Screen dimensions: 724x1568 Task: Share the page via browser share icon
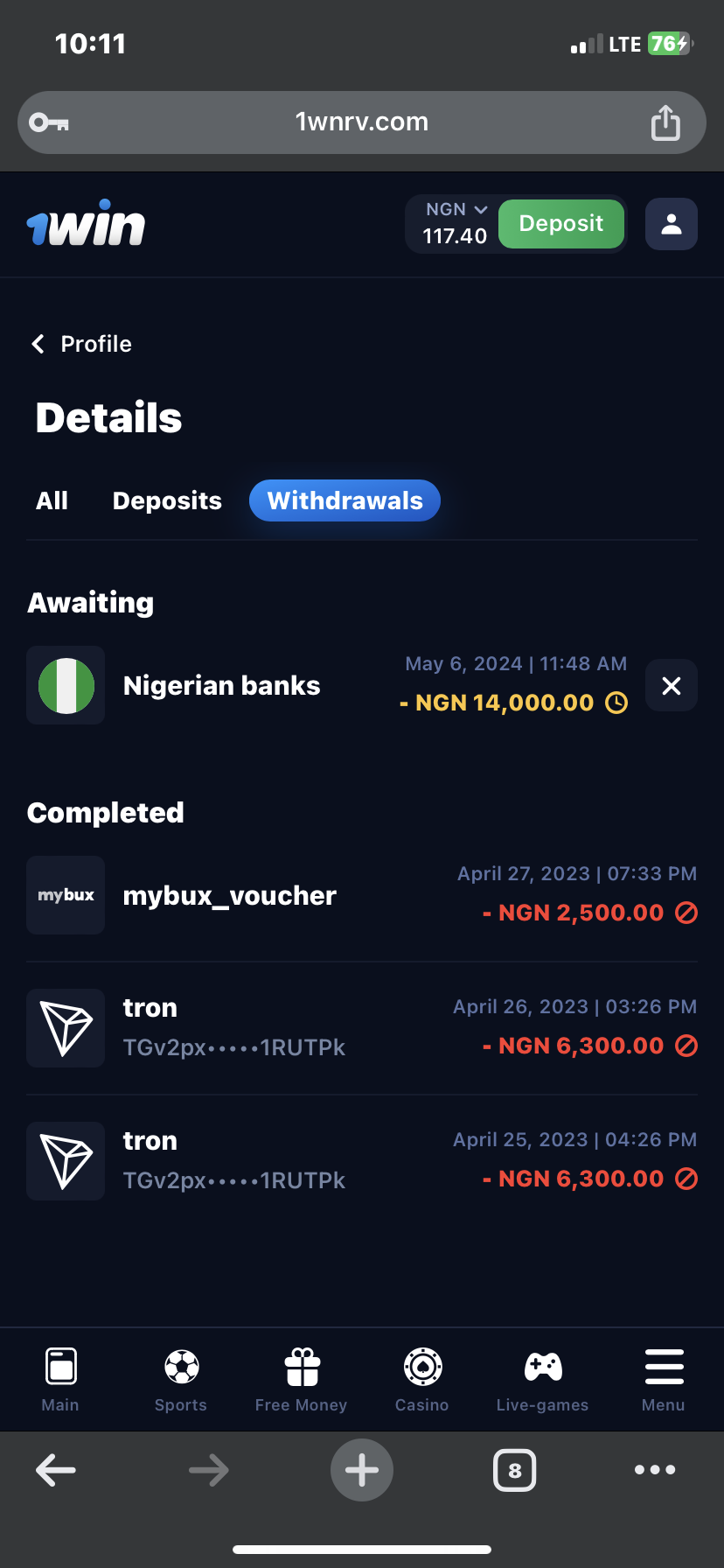click(665, 122)
